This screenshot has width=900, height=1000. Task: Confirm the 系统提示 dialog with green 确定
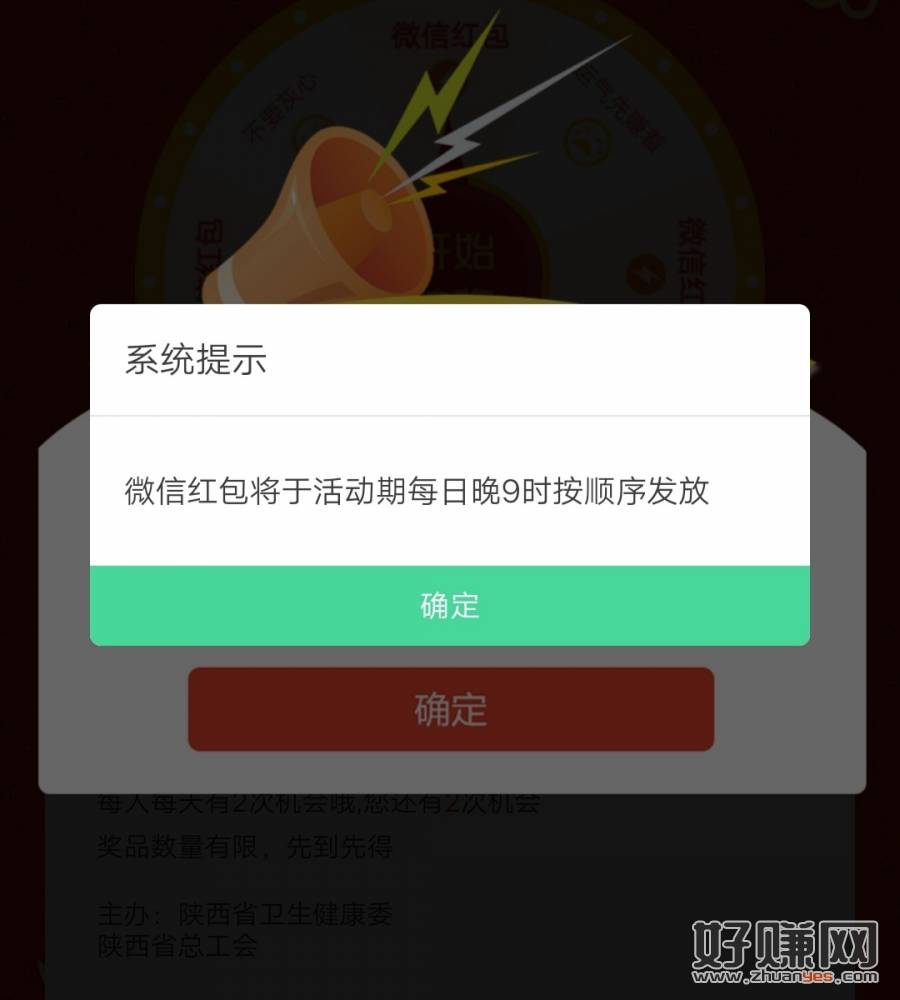point(450,605)
